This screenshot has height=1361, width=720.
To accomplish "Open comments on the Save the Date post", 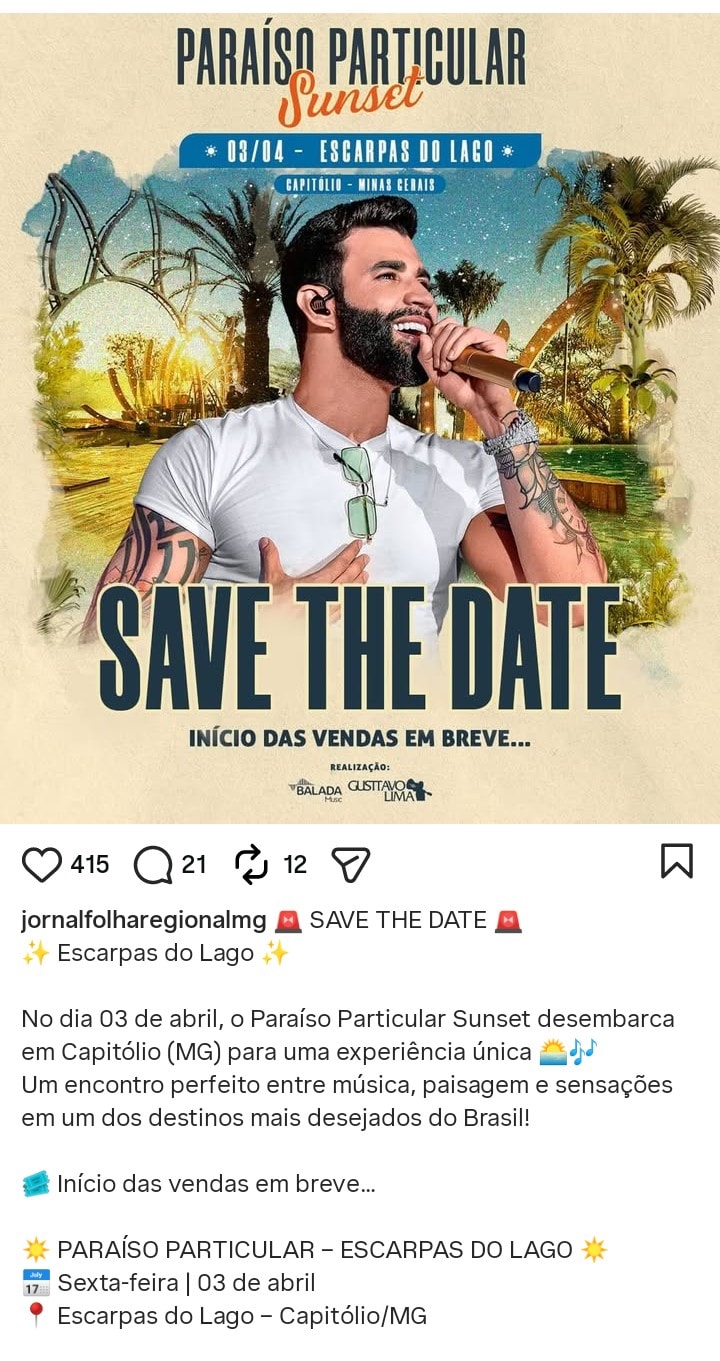I will 153,864.
